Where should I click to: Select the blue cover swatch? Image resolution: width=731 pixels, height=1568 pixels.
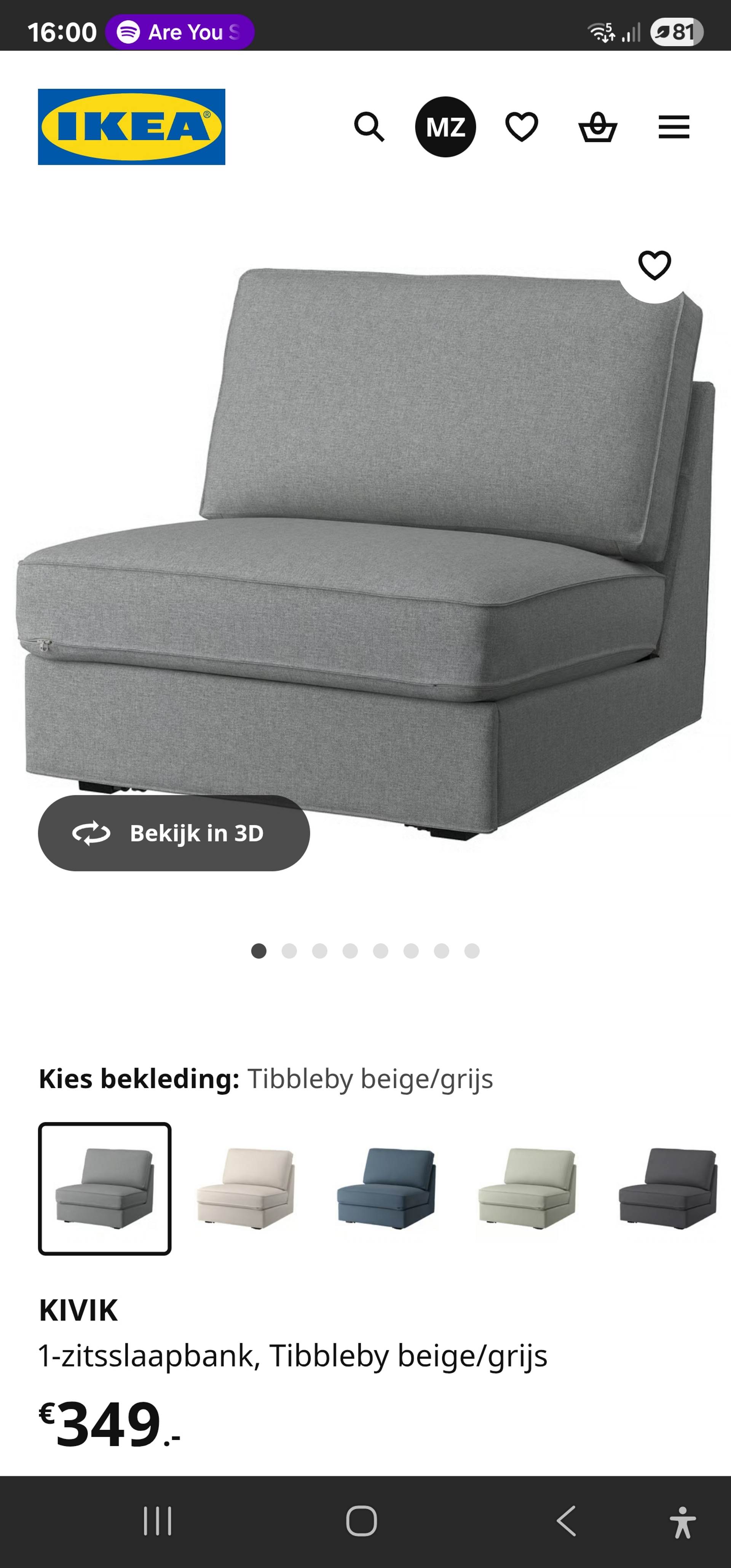point(386,1188)
